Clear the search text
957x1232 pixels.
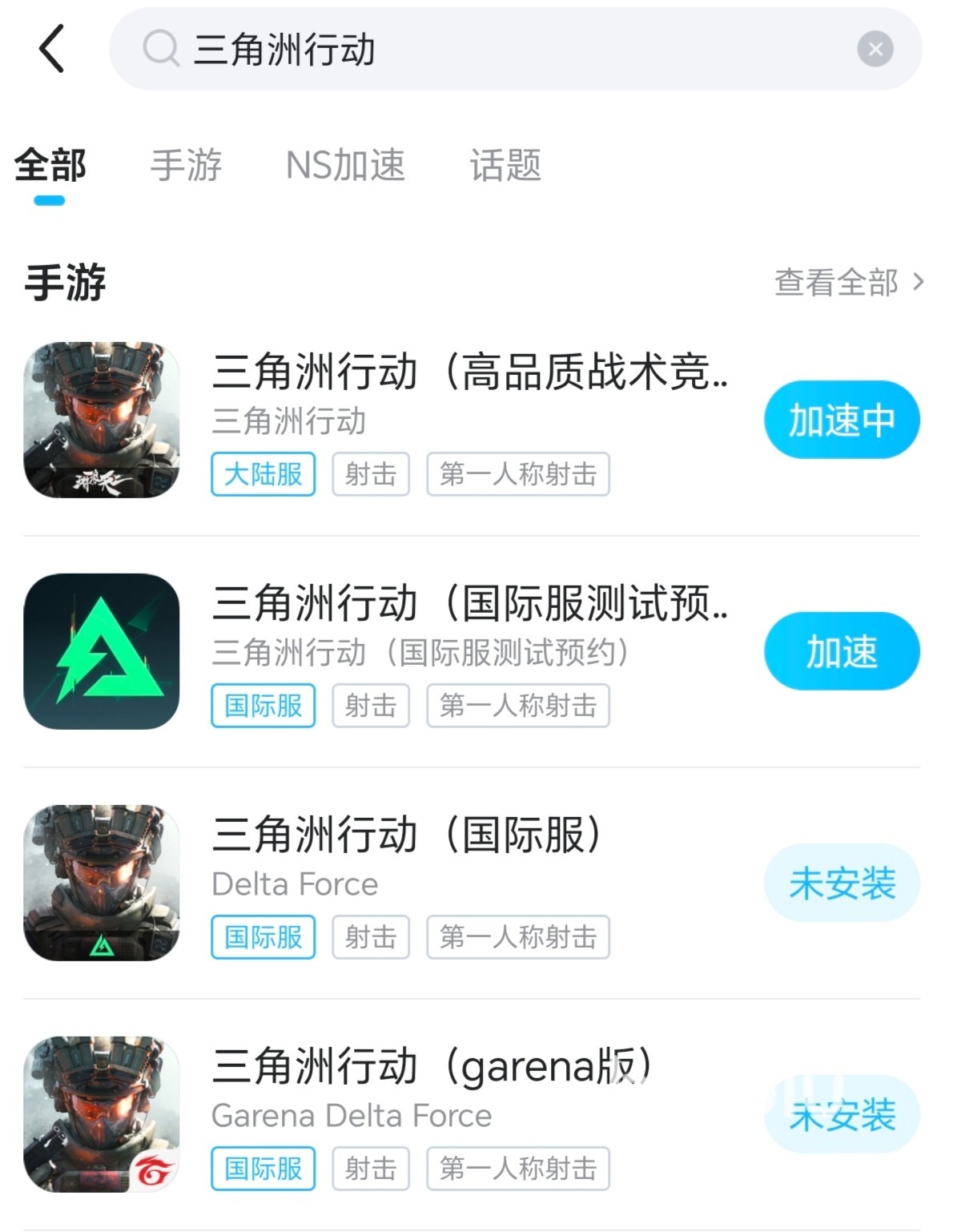click(875, 49)
